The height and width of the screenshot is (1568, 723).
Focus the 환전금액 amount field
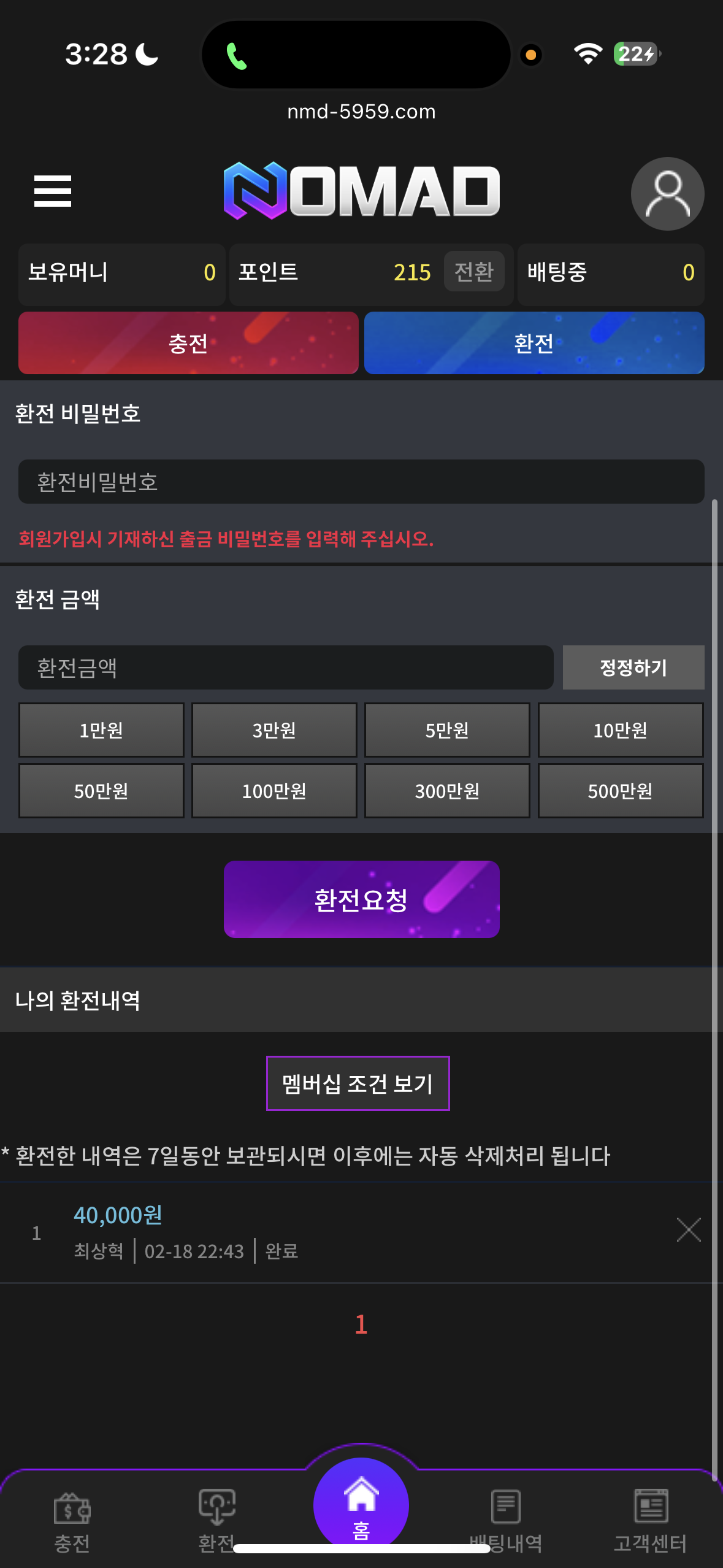[285, 667]
